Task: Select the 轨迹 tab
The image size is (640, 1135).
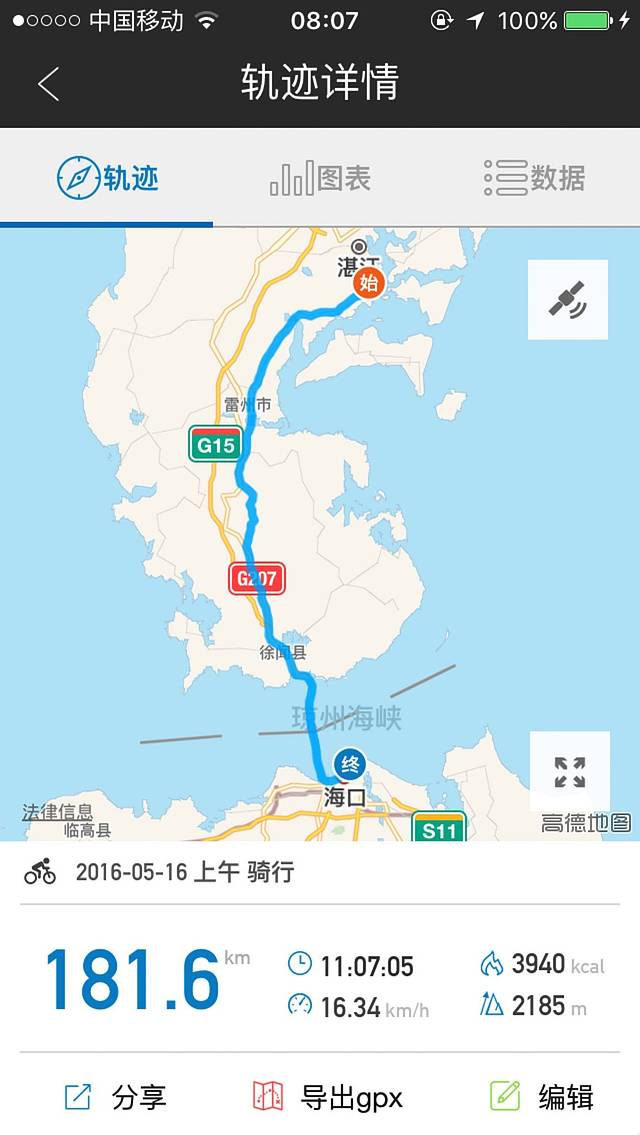Action: [108, 178]
